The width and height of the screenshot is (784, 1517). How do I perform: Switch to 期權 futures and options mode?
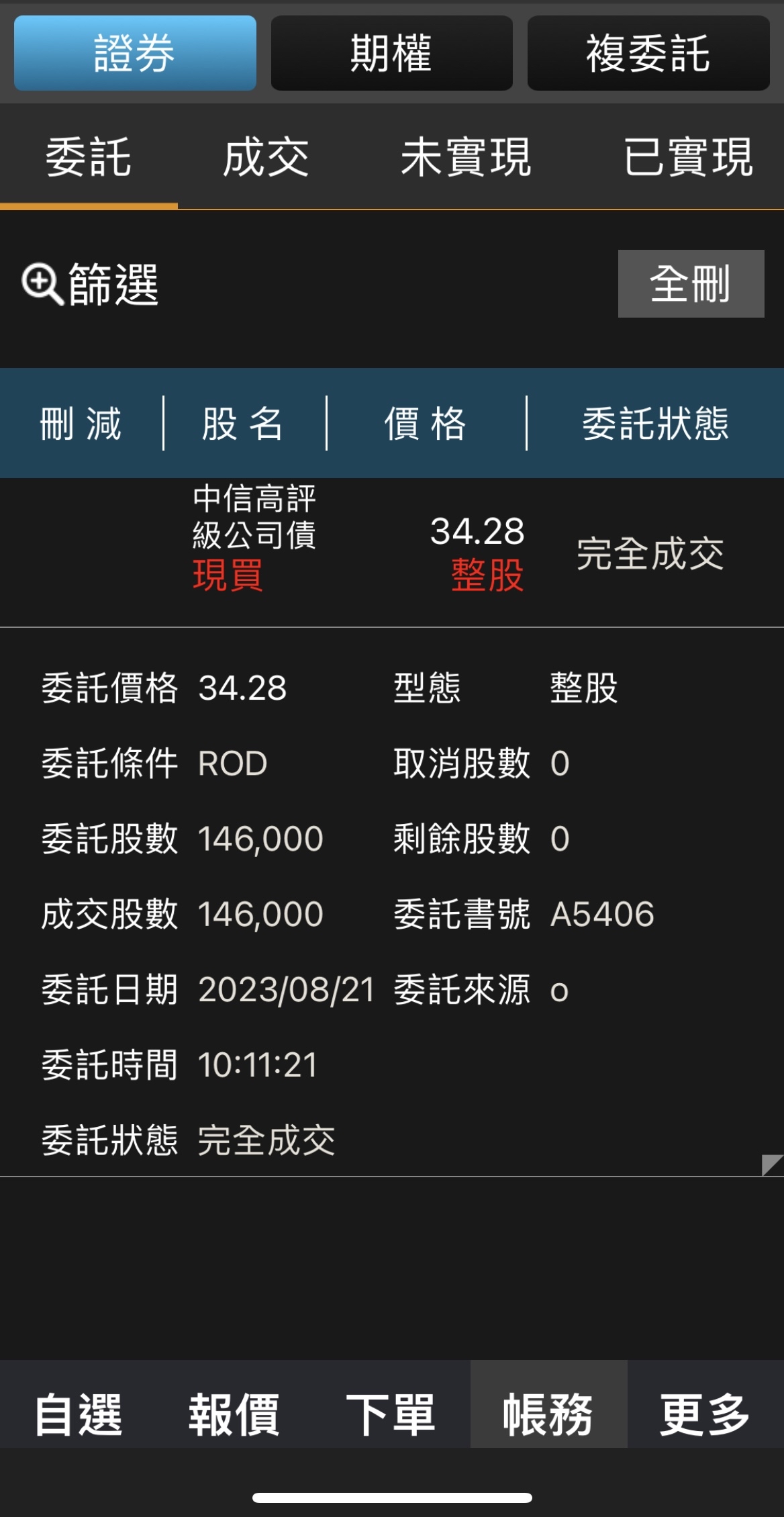pos(391,52)
